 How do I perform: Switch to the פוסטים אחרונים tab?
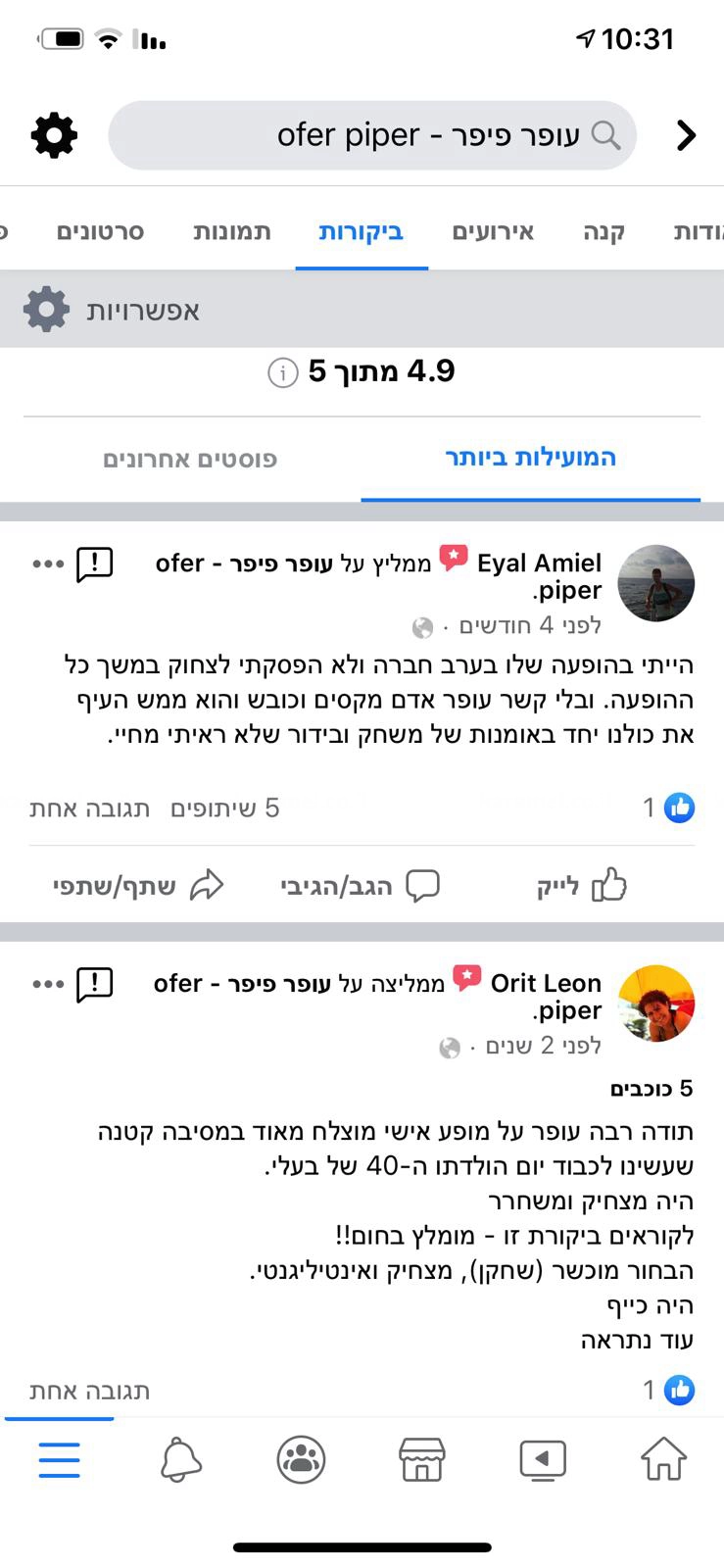click(x=191, y=459)
